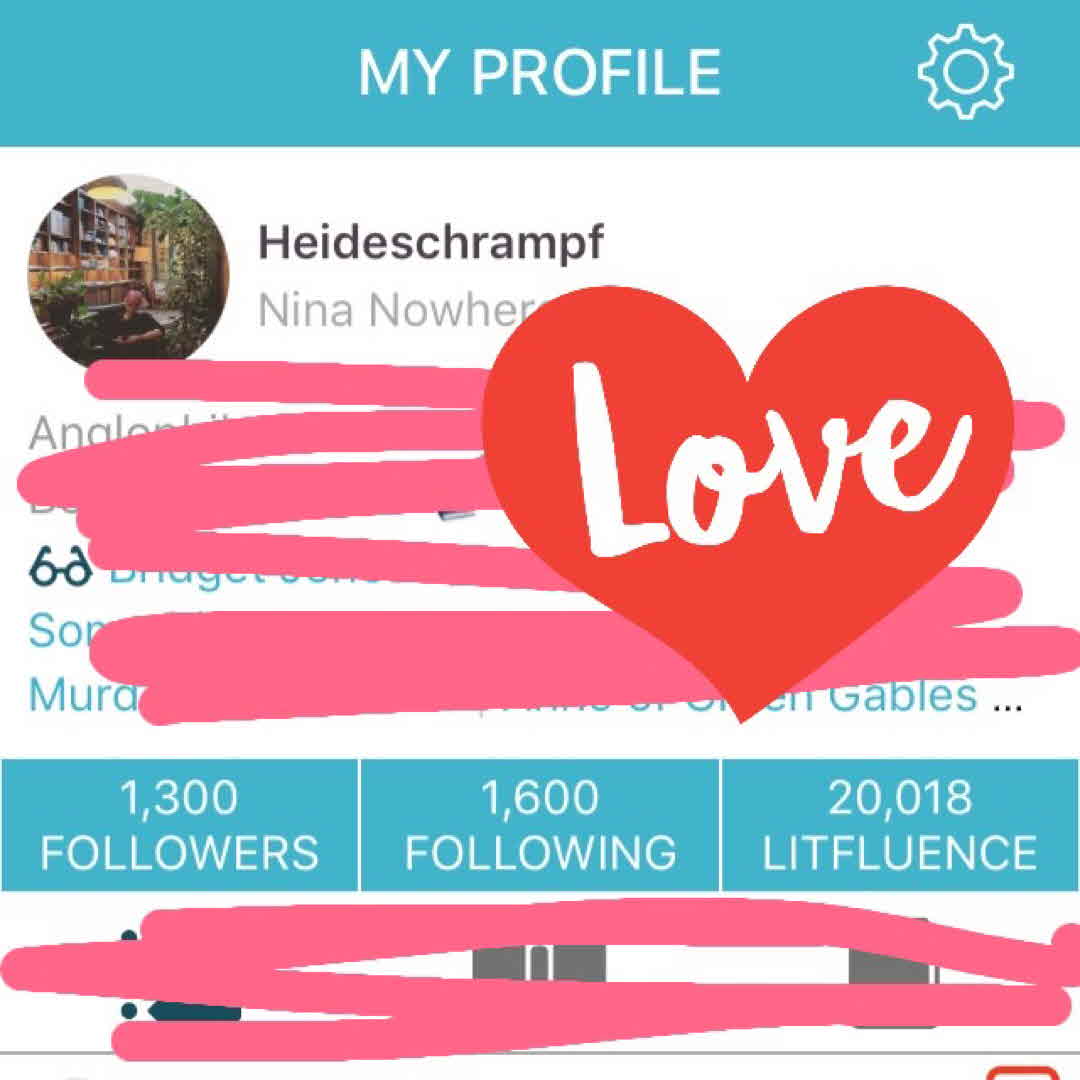Tap the Heideschrampf profile photo
This screenshot has height=1080, width=1080.
(128, 271)
